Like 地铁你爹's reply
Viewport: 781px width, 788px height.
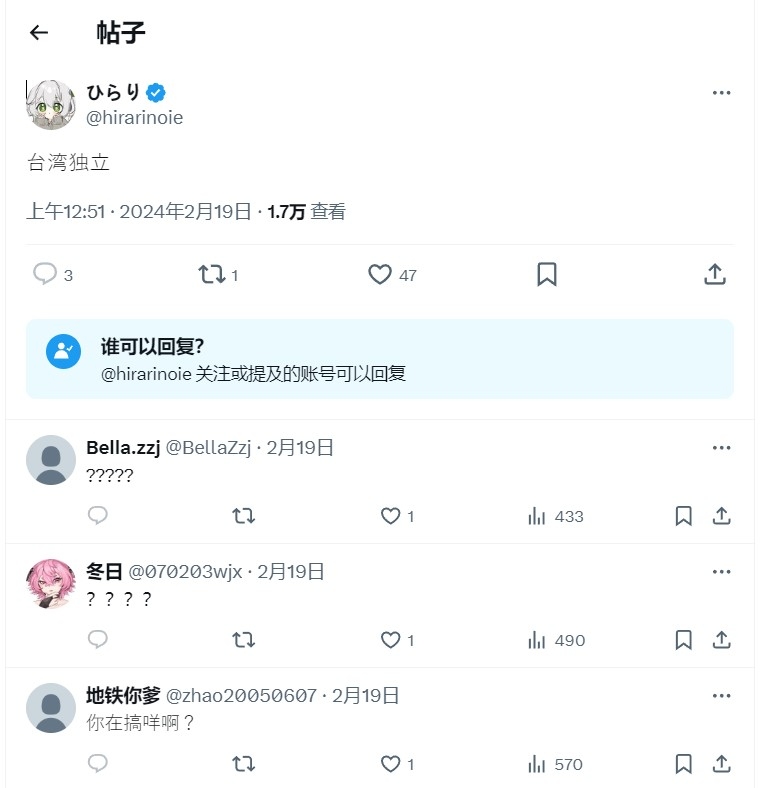point(390,764)
